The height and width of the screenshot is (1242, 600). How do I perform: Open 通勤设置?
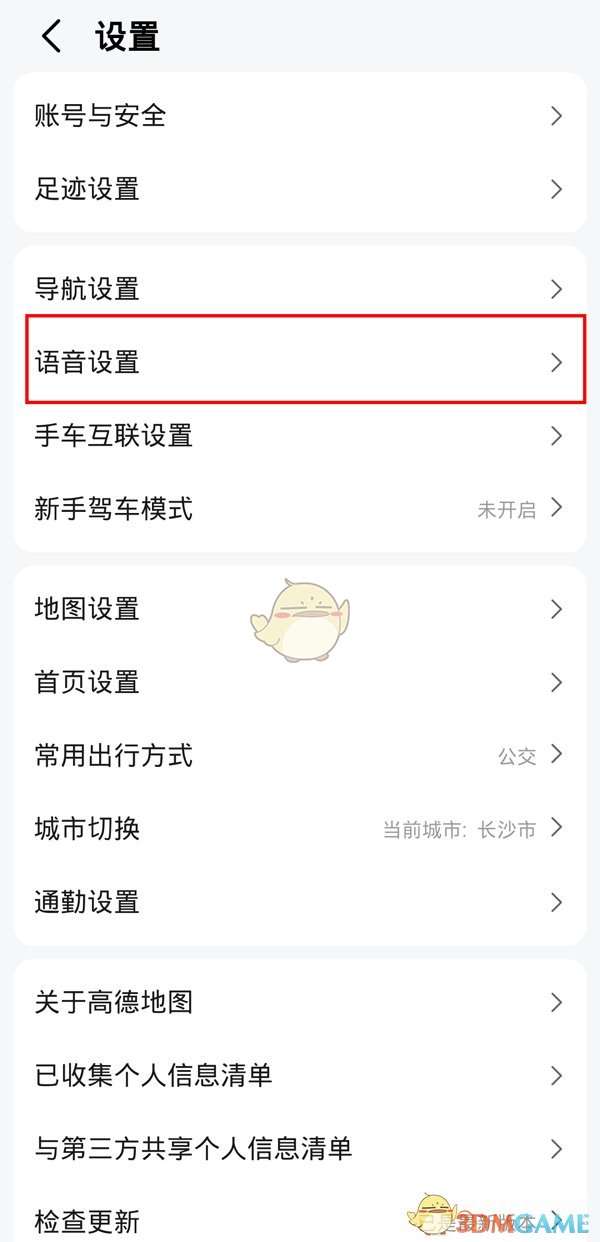[300, 902]
